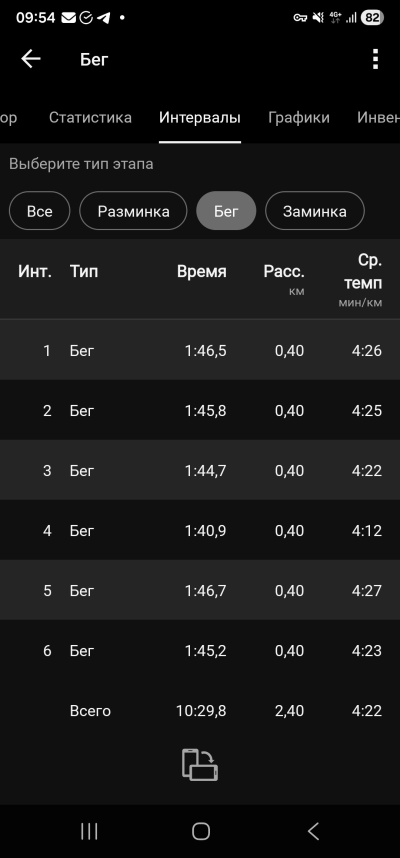Switch to the Статистика tab
Screen dimensions: 400x858
(90, 118)
